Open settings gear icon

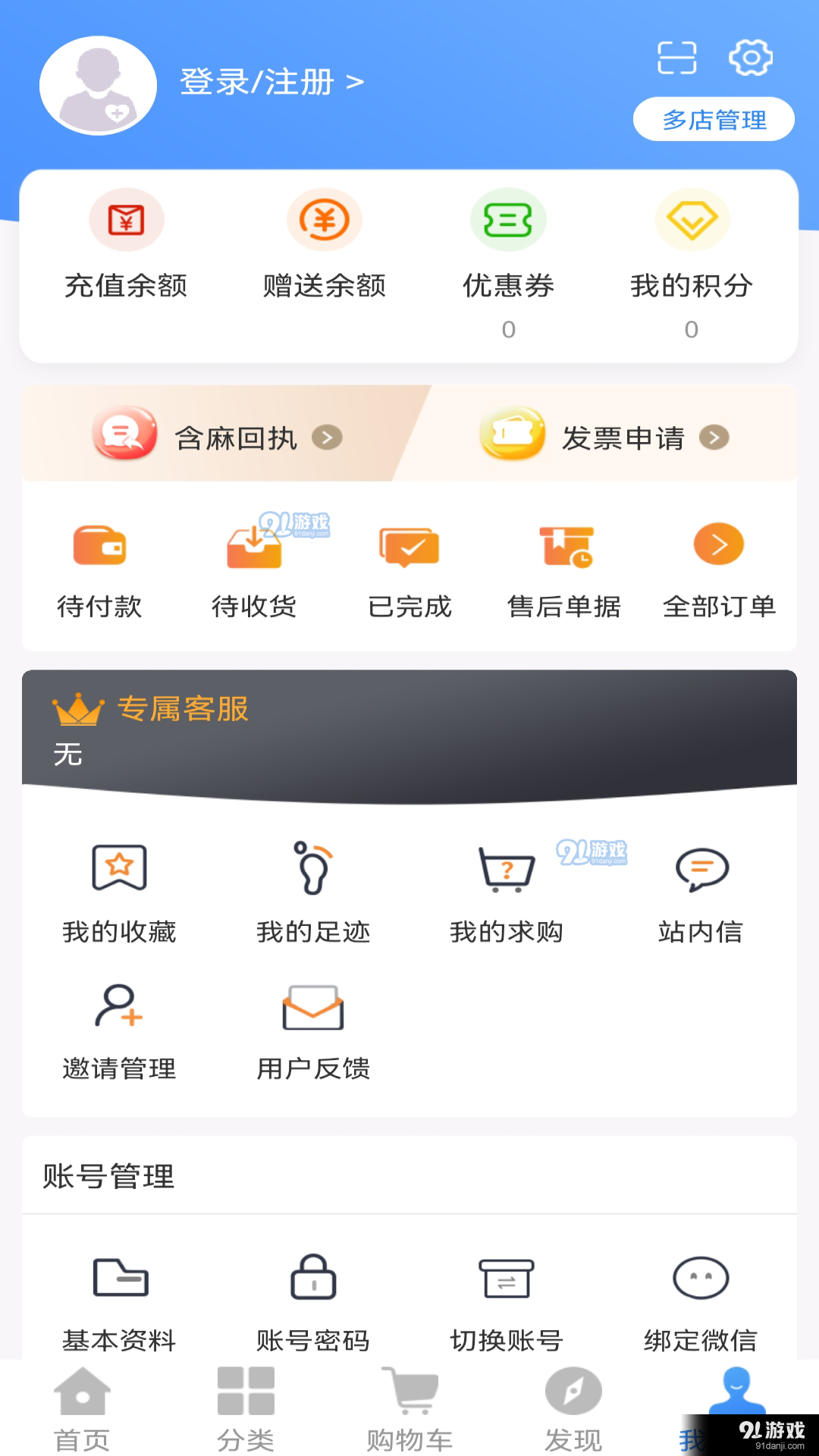point(751,58)
